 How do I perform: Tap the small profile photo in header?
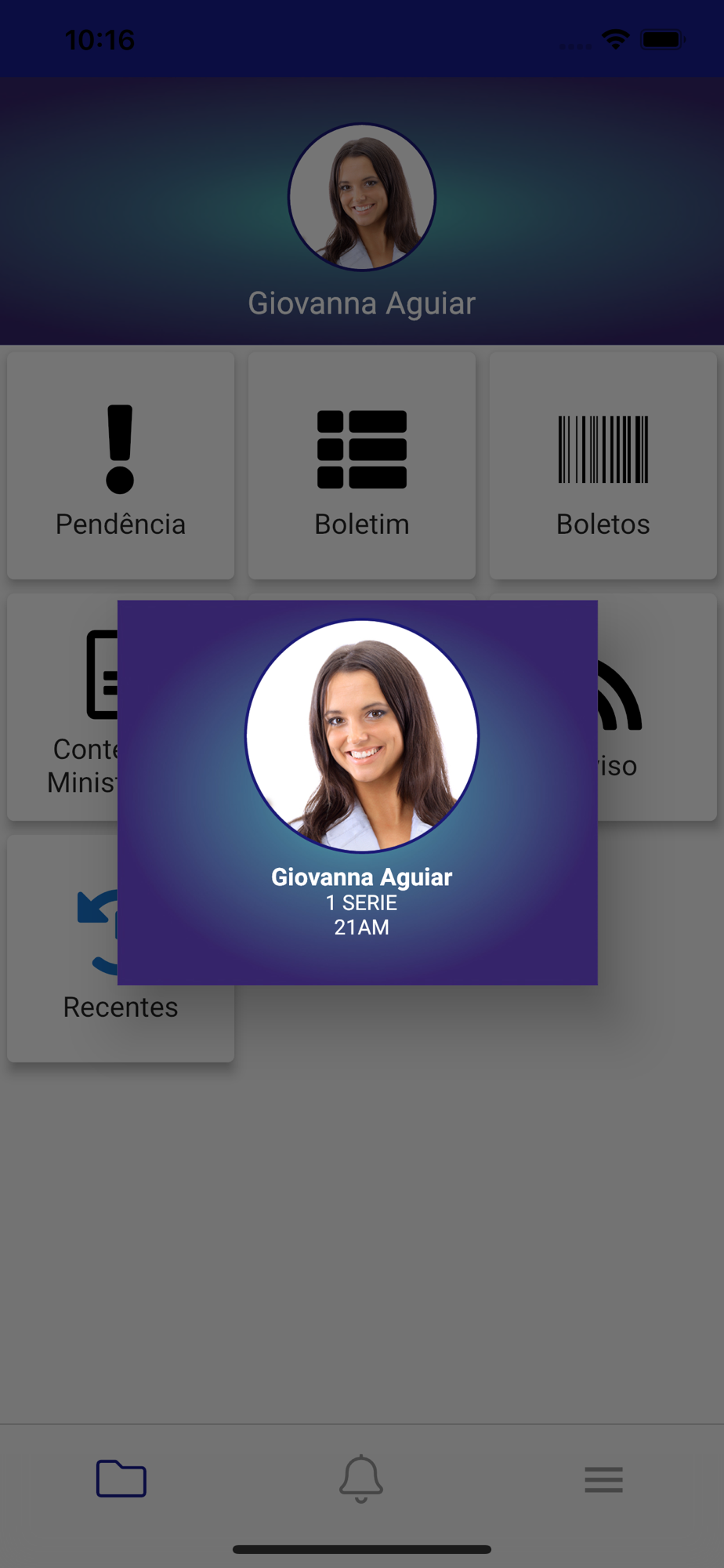(362, 197)
